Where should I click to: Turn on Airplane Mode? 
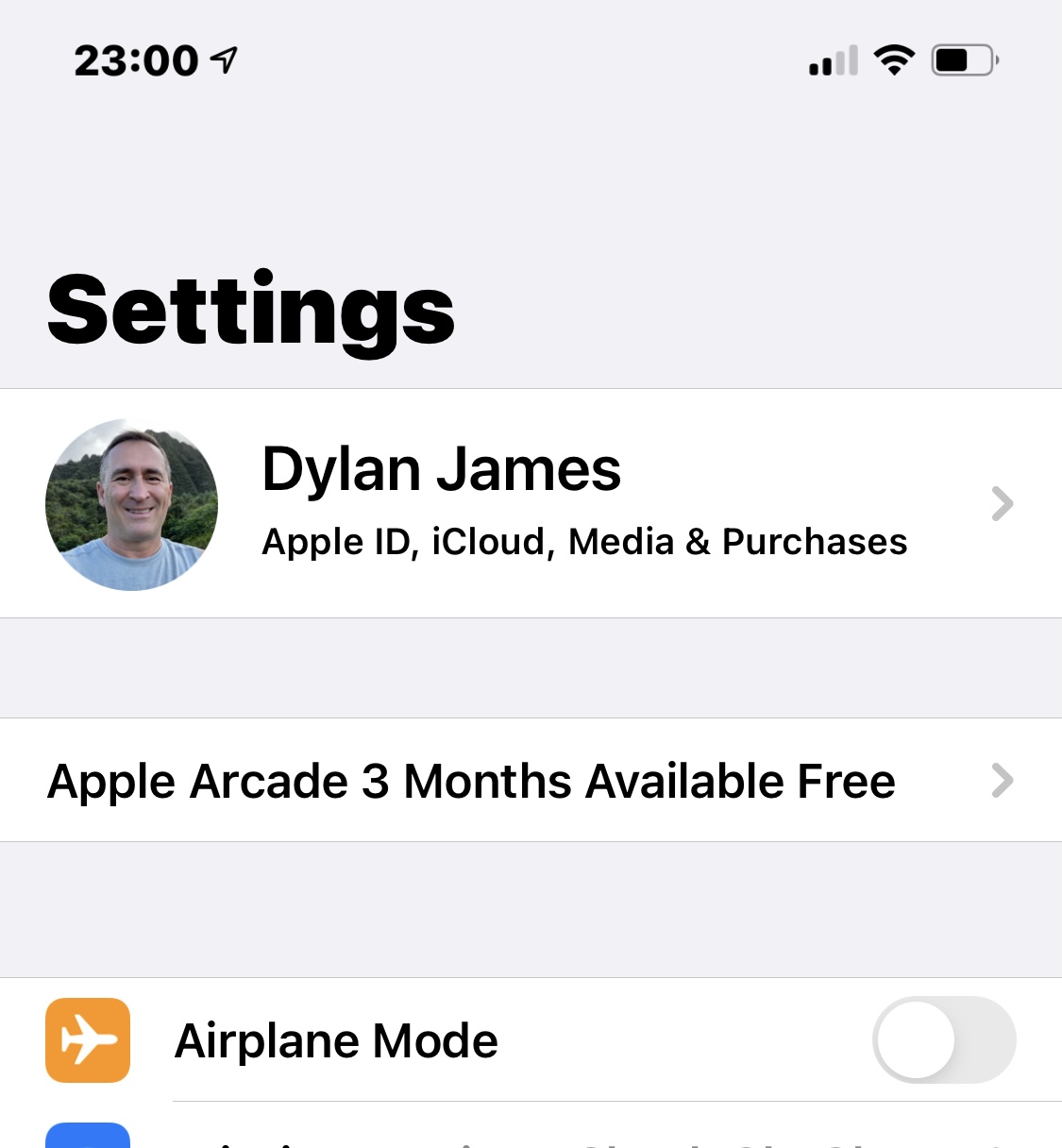tap(943, 1039)
